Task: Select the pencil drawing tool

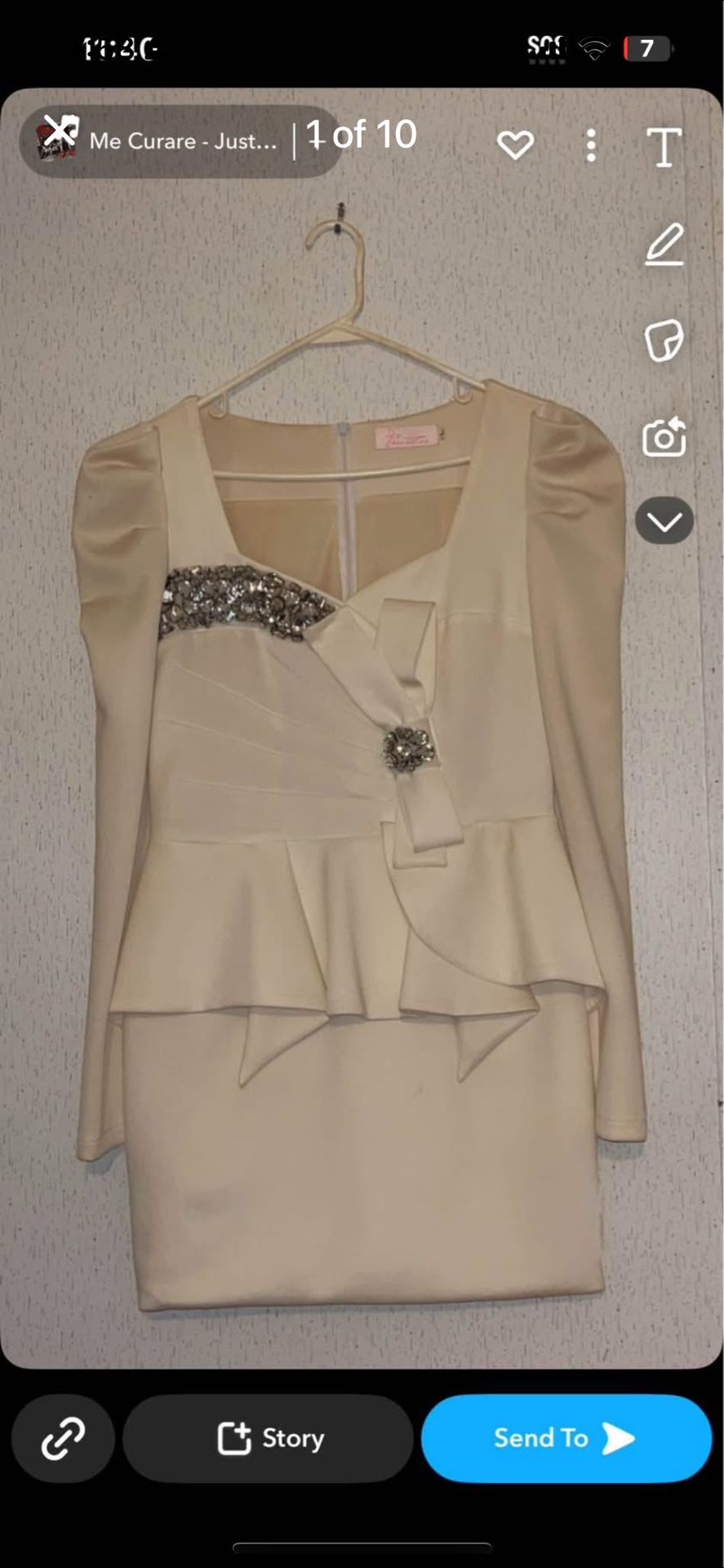Action: [664, 244]
